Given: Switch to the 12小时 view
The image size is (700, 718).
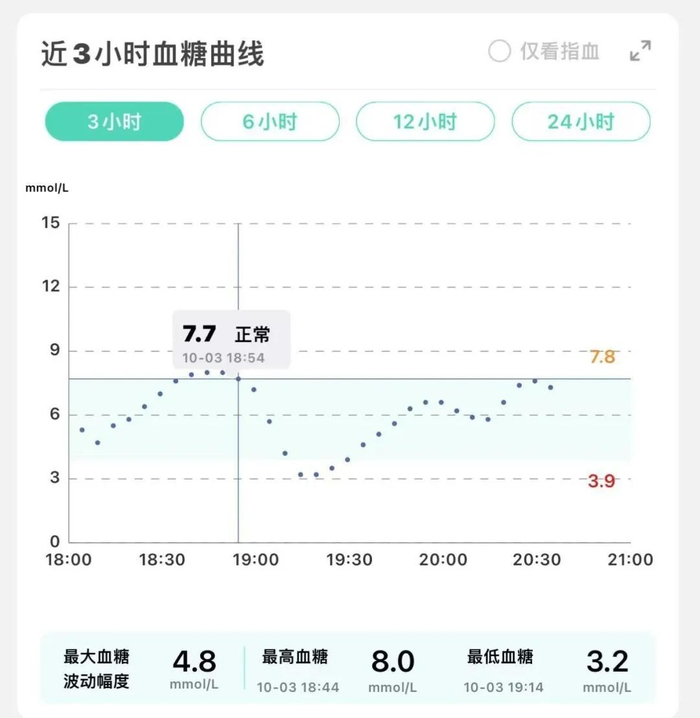Looking at the screenshot, I should [425, 122].
